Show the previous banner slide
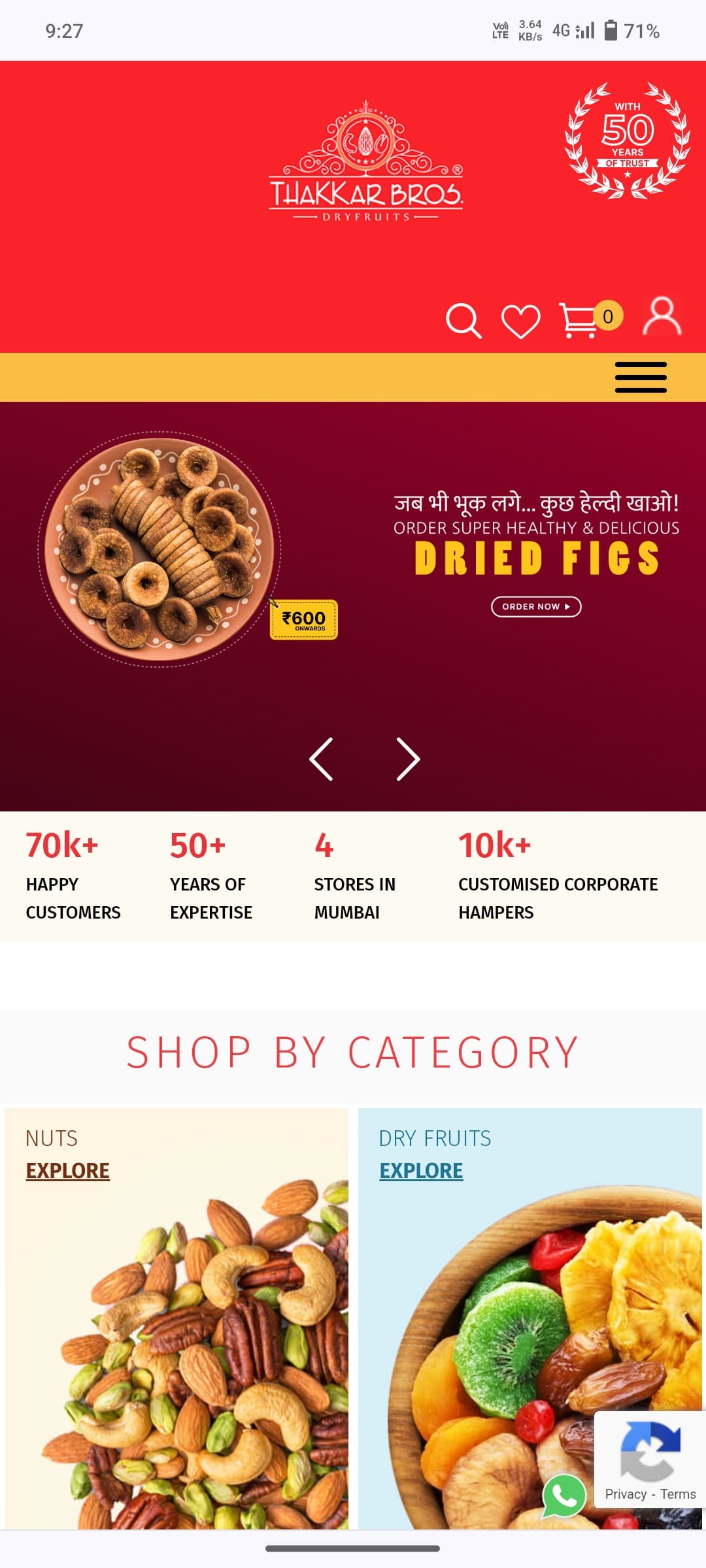706x1568 pixels. pos(322,759)
